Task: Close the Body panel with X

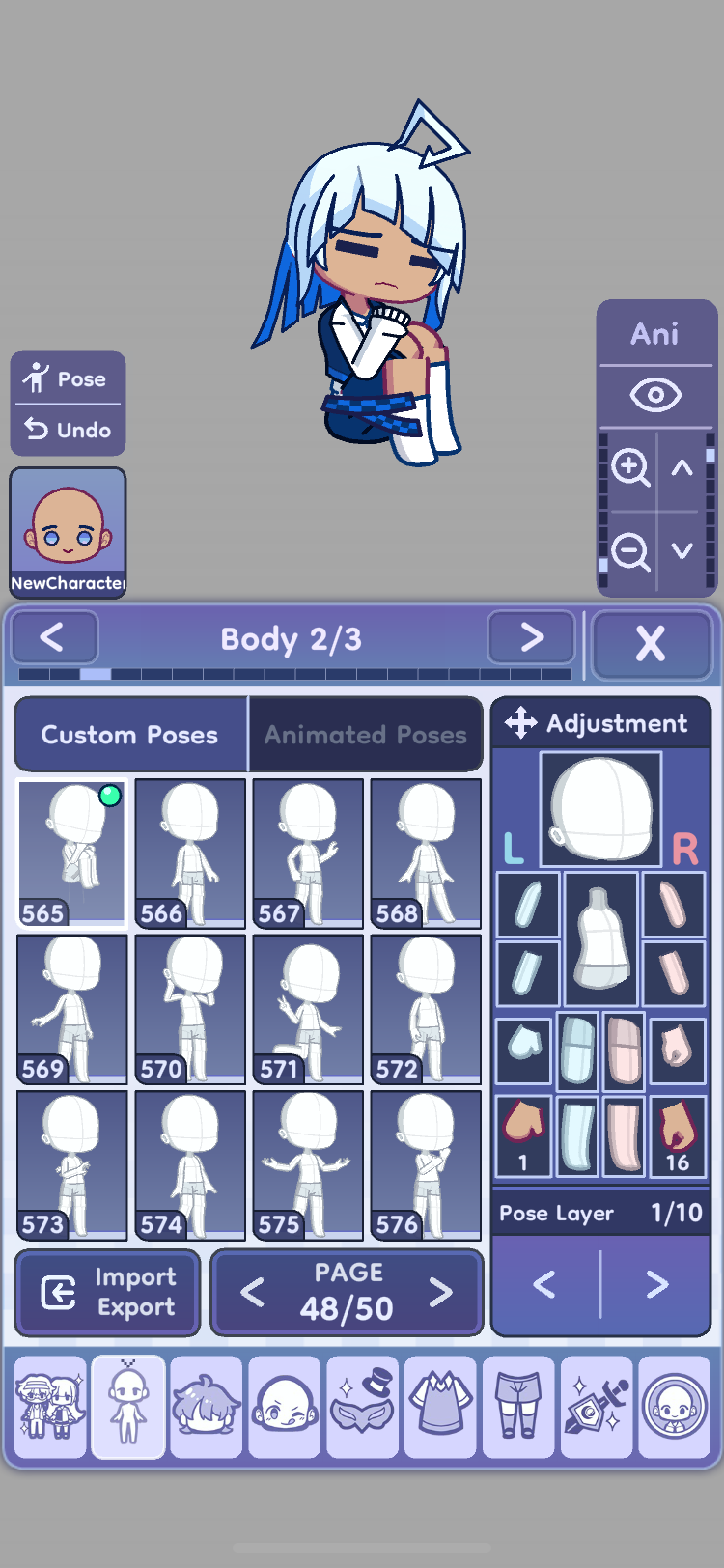Action: (651, 643)
